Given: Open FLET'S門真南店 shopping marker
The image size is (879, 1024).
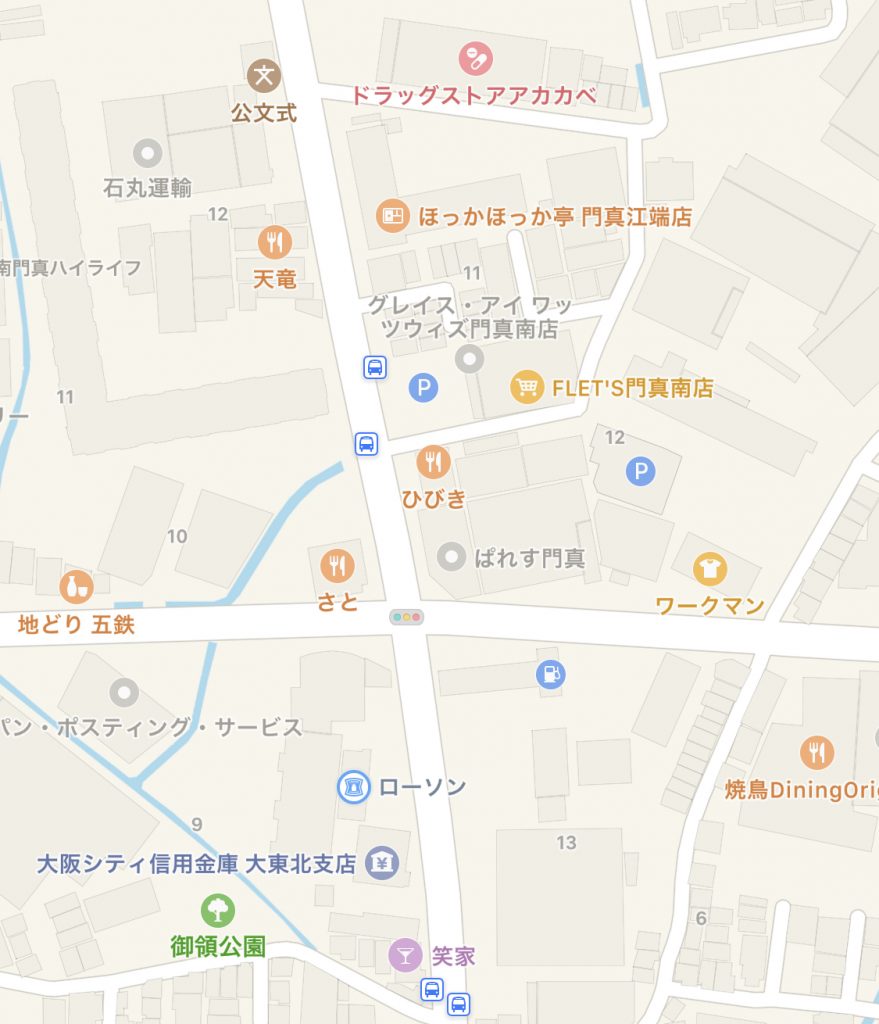Looking at the screenshot, I should [x=527, y=387].
